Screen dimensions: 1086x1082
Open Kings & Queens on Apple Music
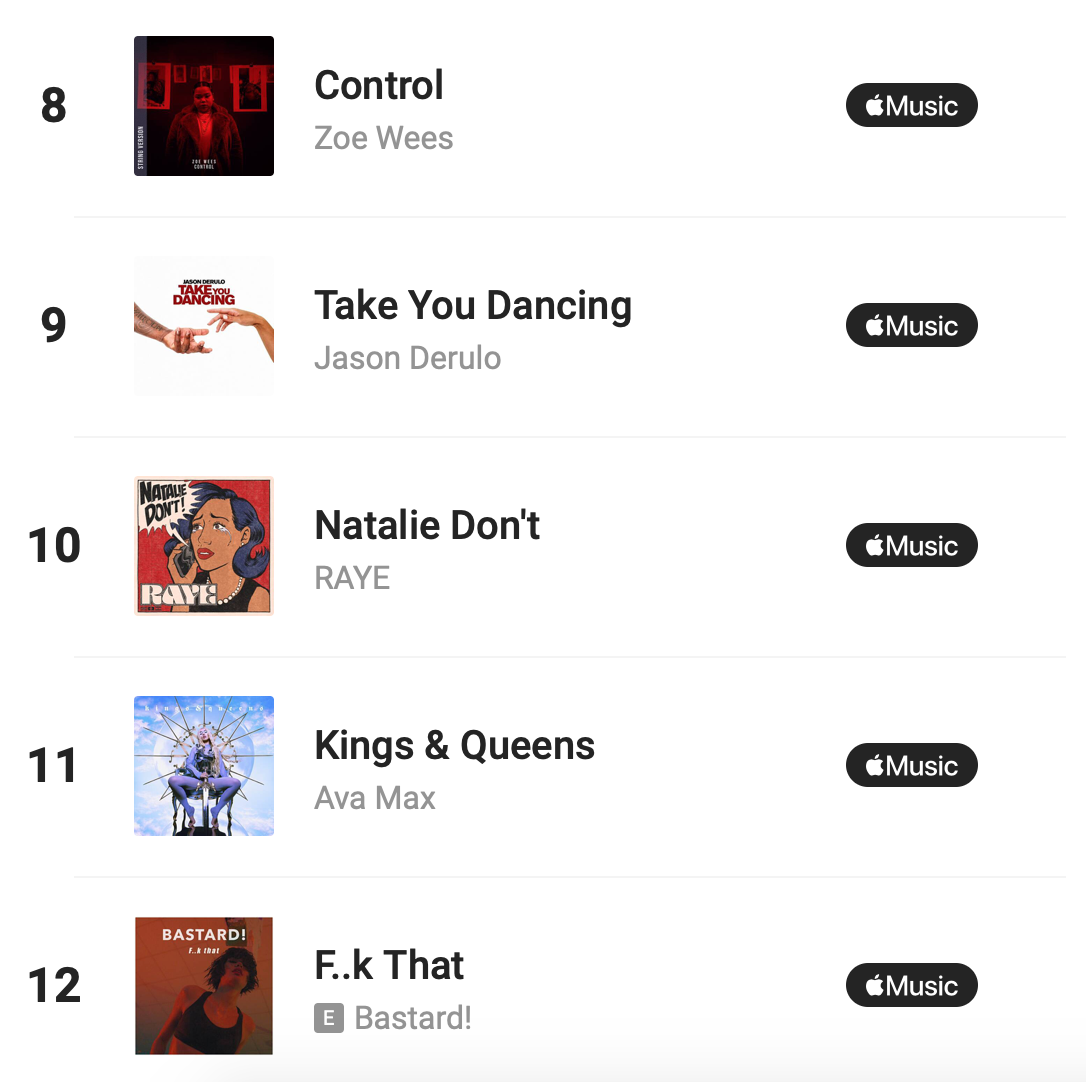click(911, 765)
